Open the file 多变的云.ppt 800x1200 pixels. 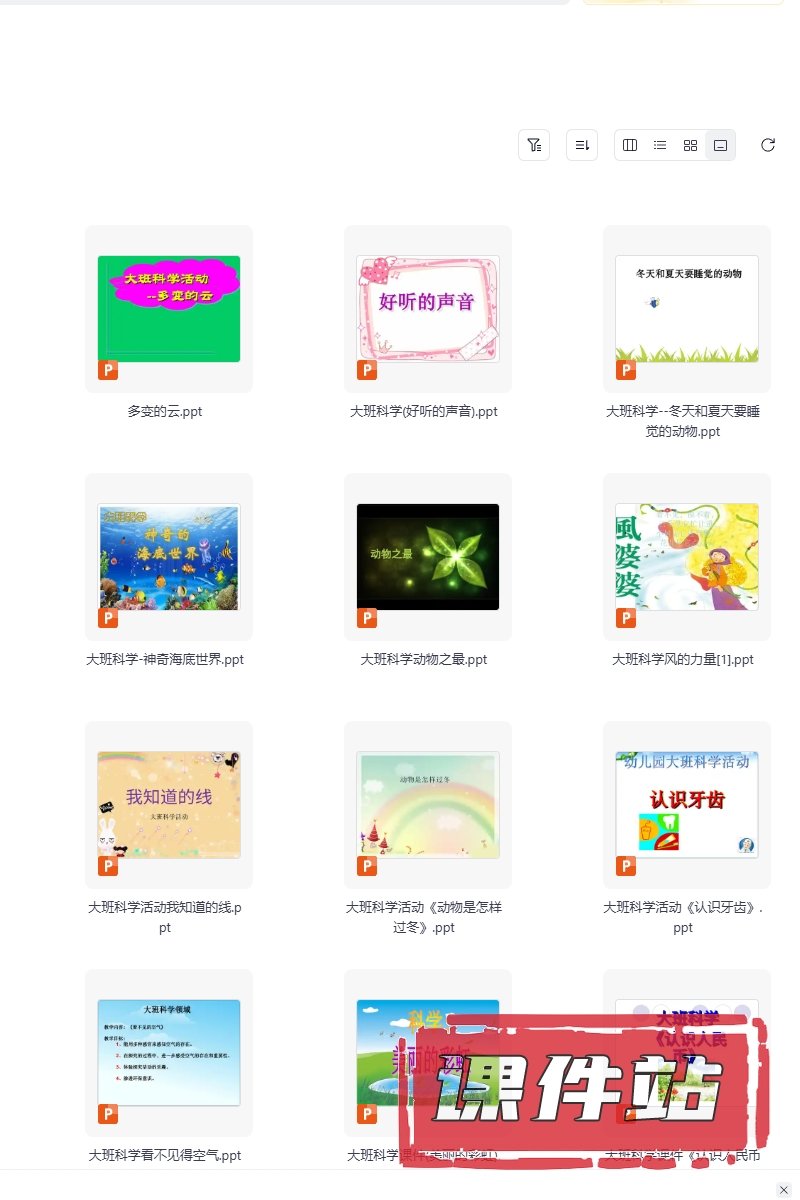tap(168, 309)
